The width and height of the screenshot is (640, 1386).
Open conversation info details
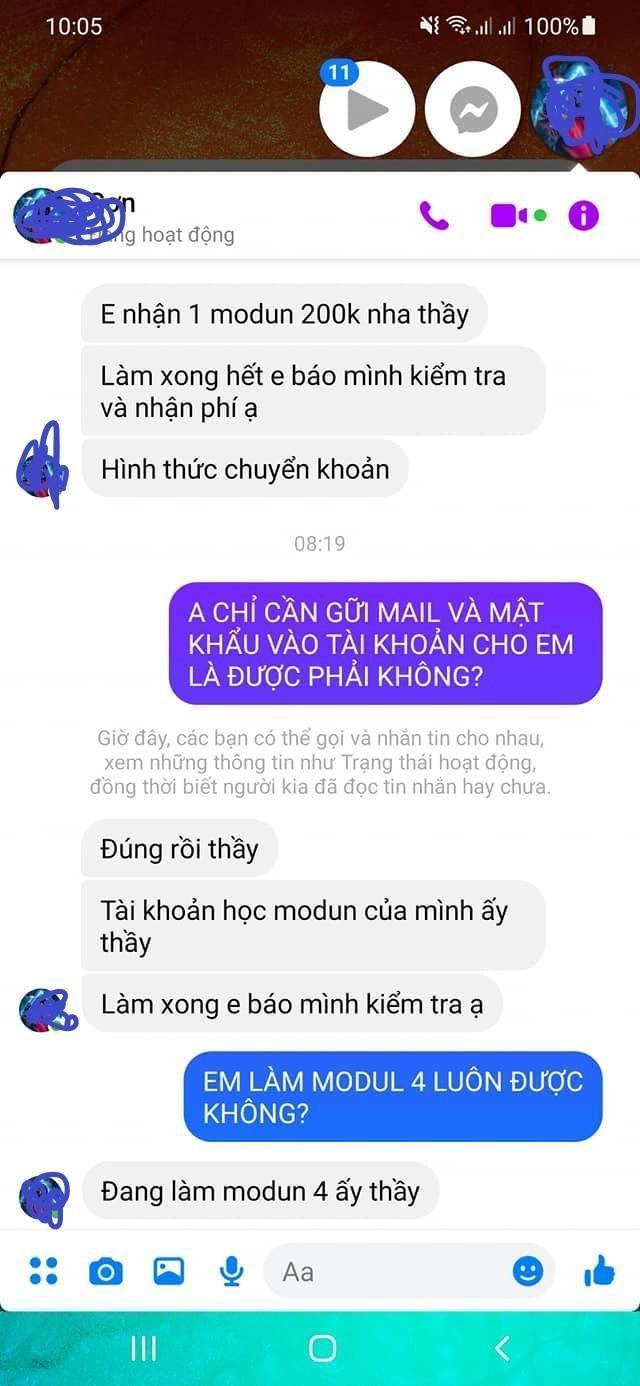point(583,215)
